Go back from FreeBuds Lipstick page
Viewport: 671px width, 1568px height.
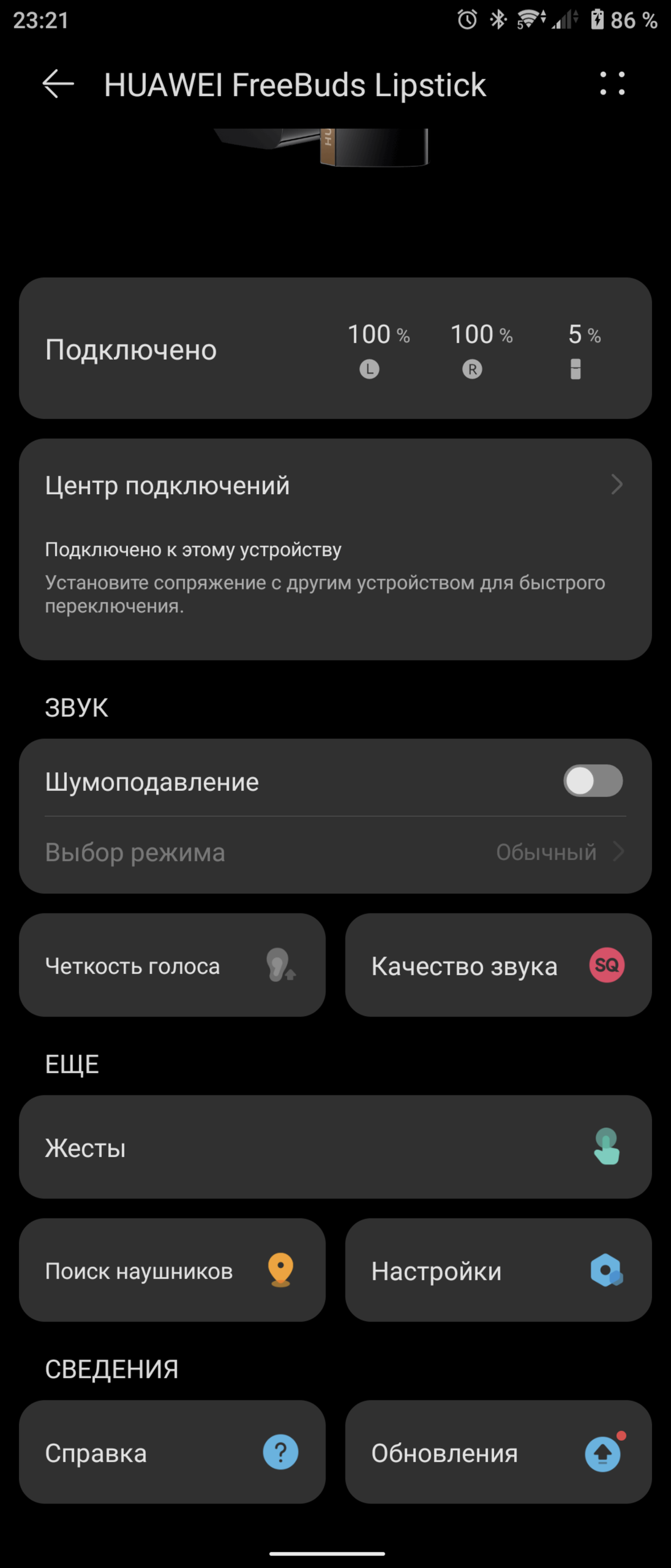click(x=58, y=84)
